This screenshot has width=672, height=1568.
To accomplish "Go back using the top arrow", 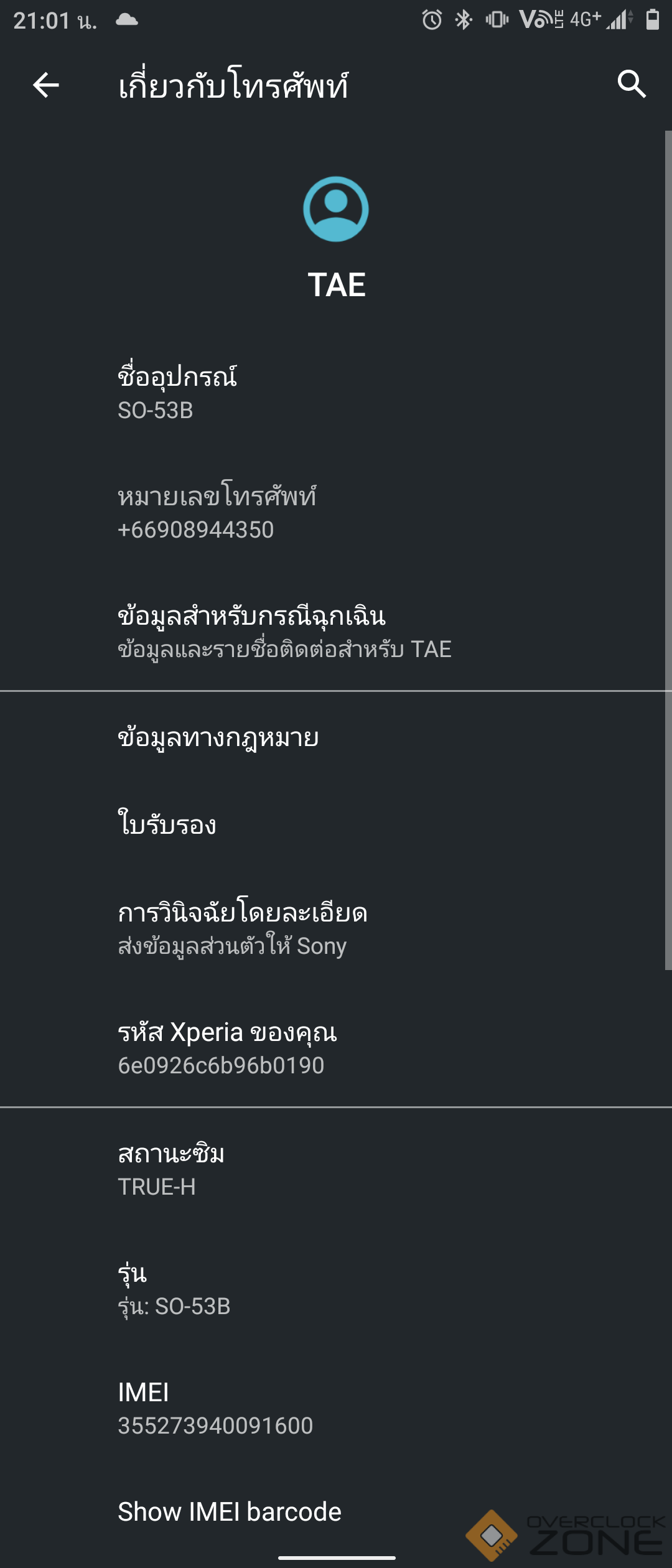I will click(46, 85).
